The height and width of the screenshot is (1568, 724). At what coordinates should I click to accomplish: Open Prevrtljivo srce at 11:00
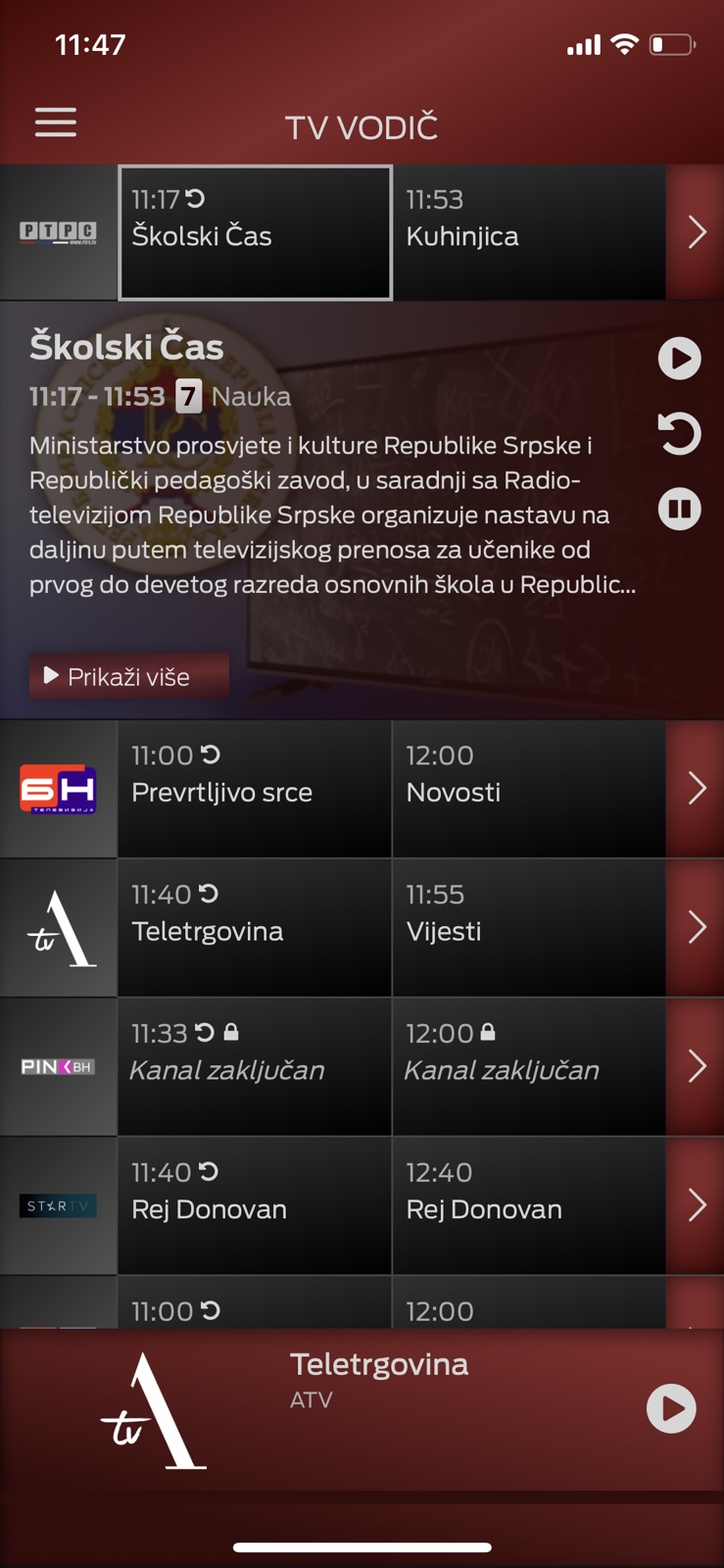tap(255, 789)
